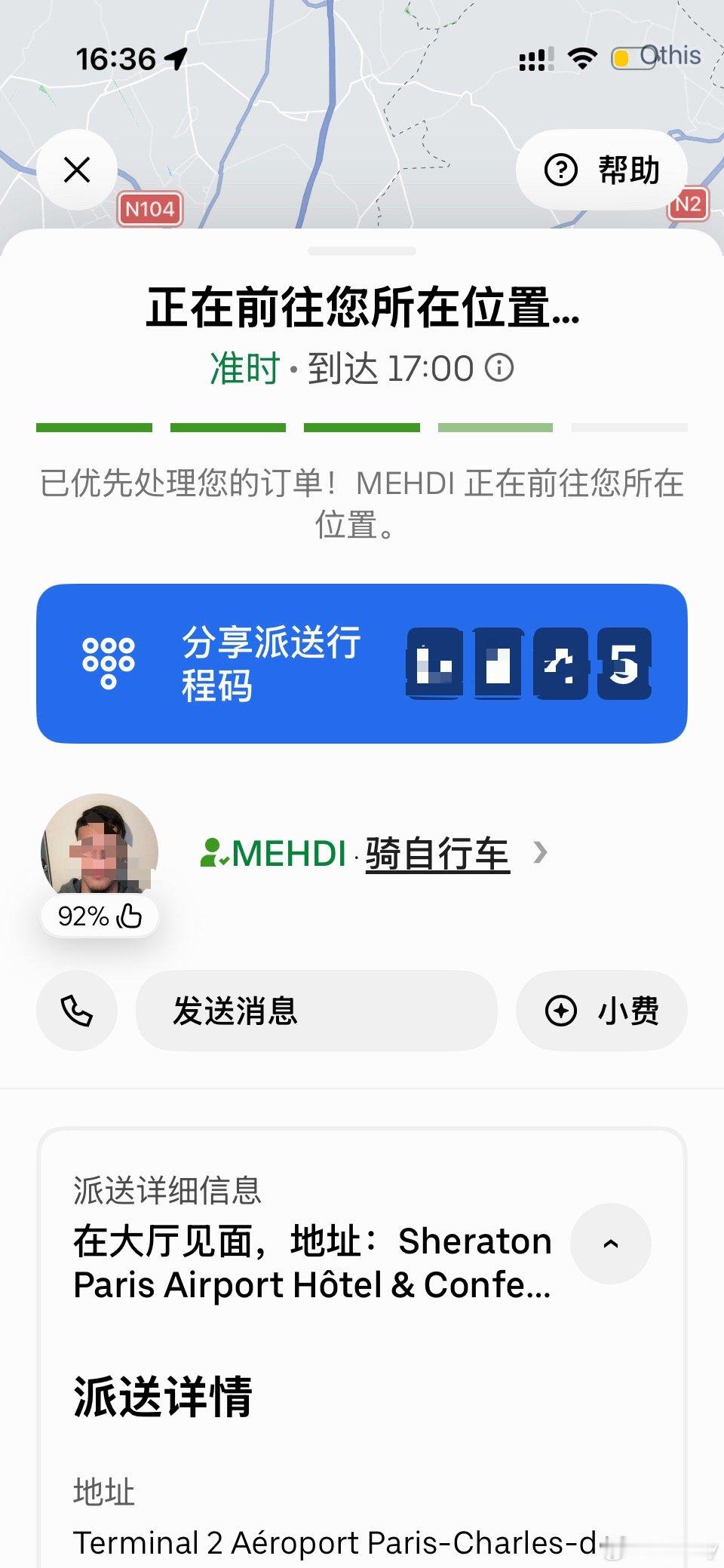Tap the phone call icon to call MEHDI
The width and height of the screenshot is (724, 1568).
click(76, 1011)
